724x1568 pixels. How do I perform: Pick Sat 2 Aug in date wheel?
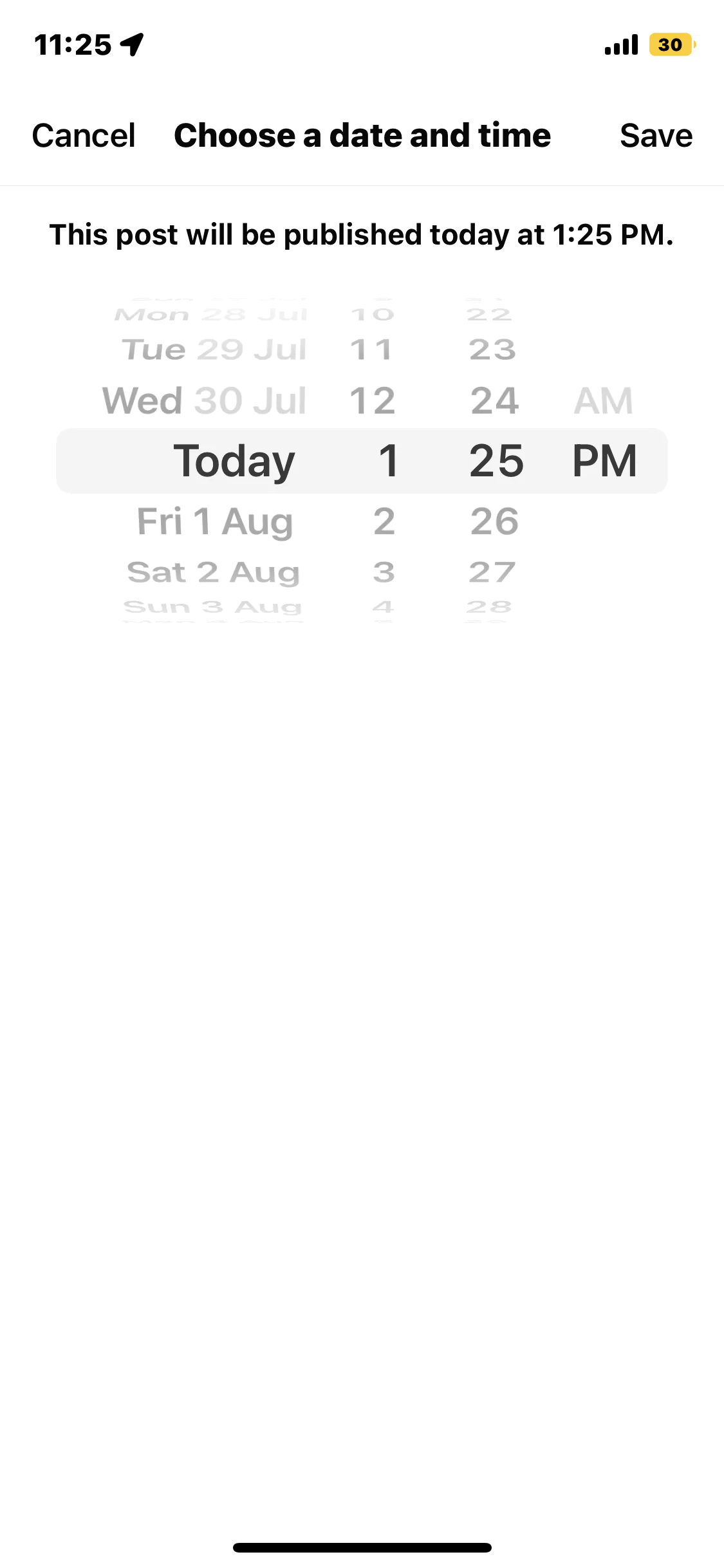(213, 572)
